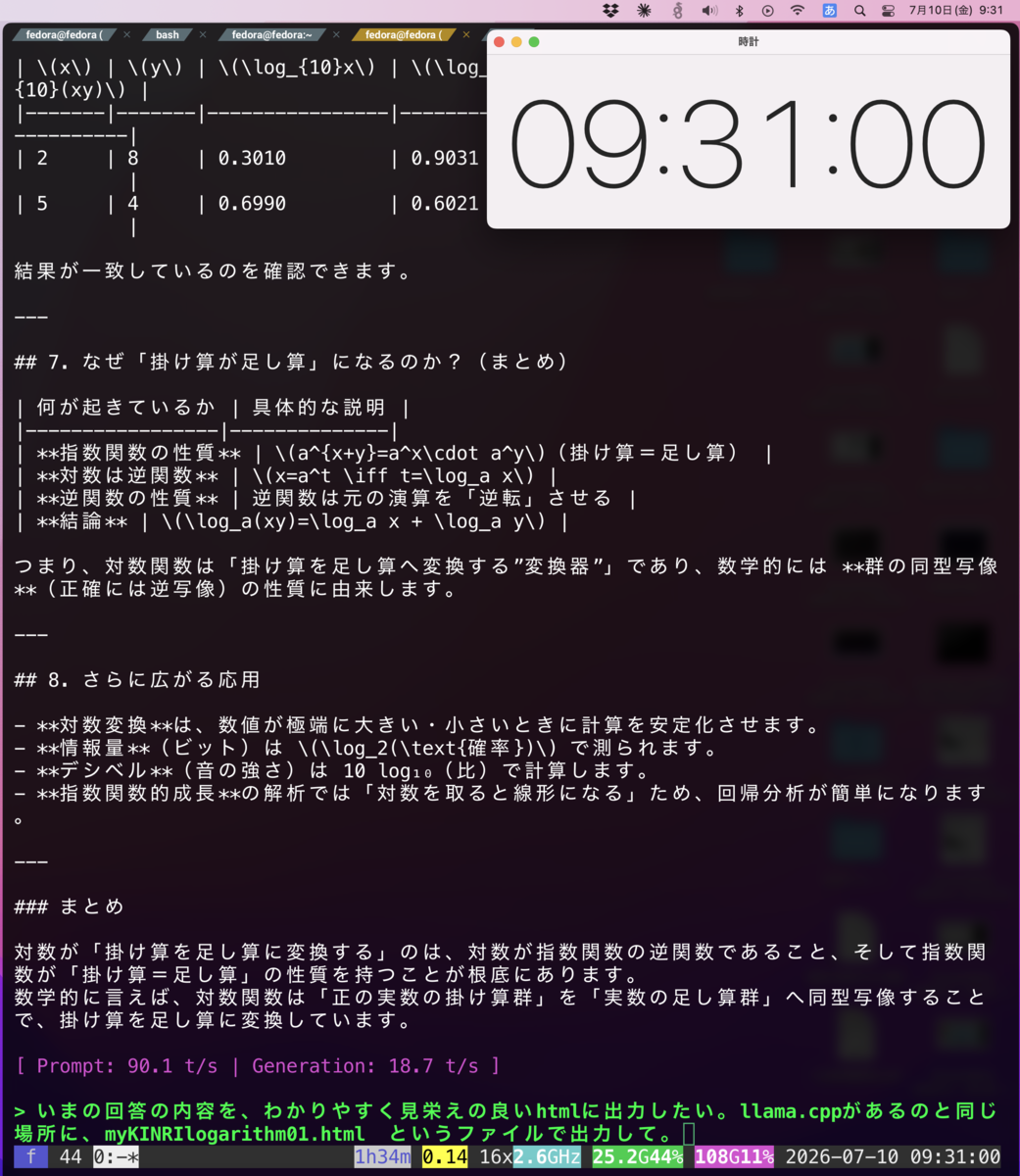Screen dimensions: 1020x1176
Task: Close the fedora@fedora:~ tab
Action: click(336, 34)
